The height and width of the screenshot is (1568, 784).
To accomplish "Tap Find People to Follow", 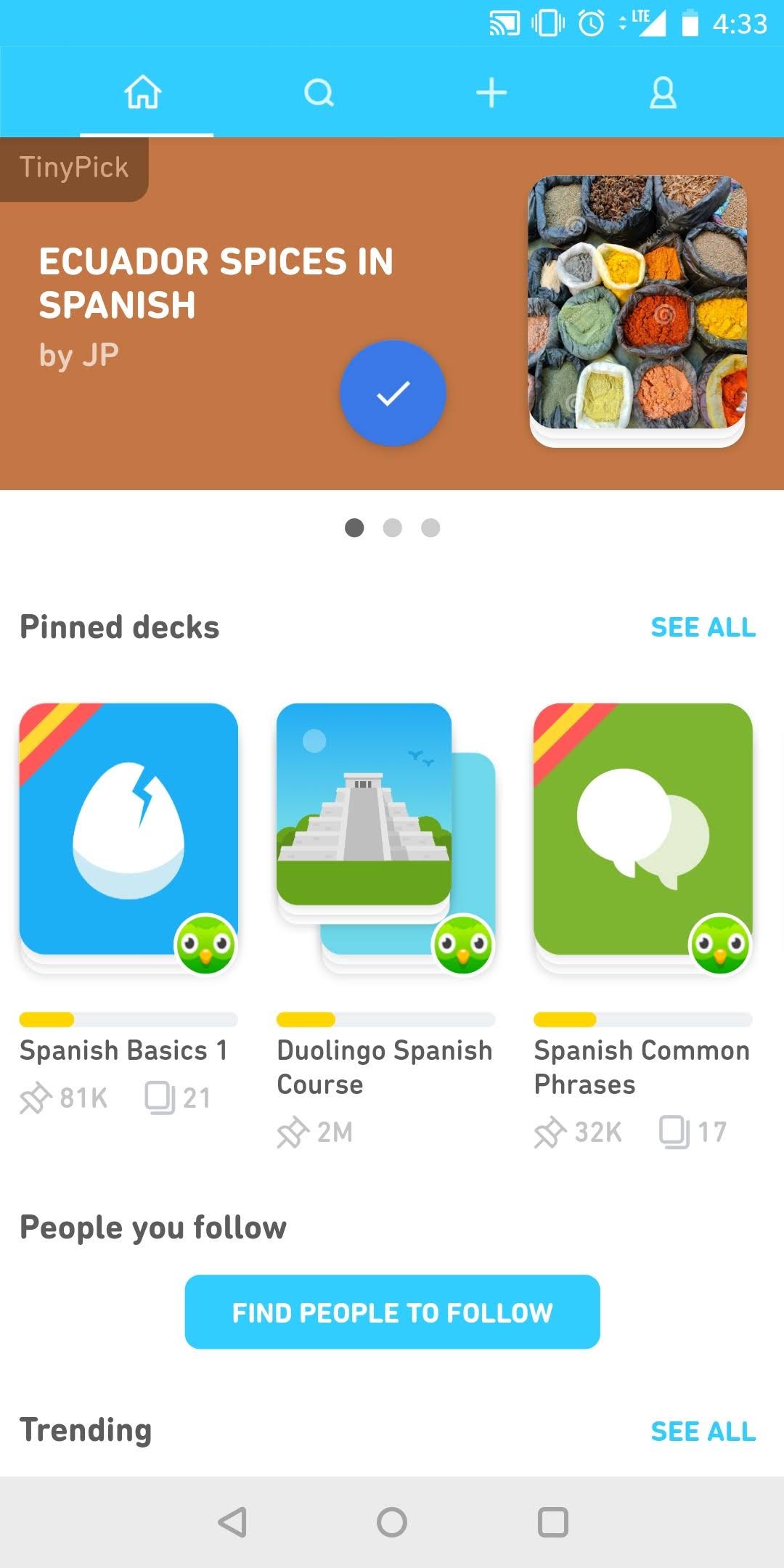I will tap(392, 1312).
